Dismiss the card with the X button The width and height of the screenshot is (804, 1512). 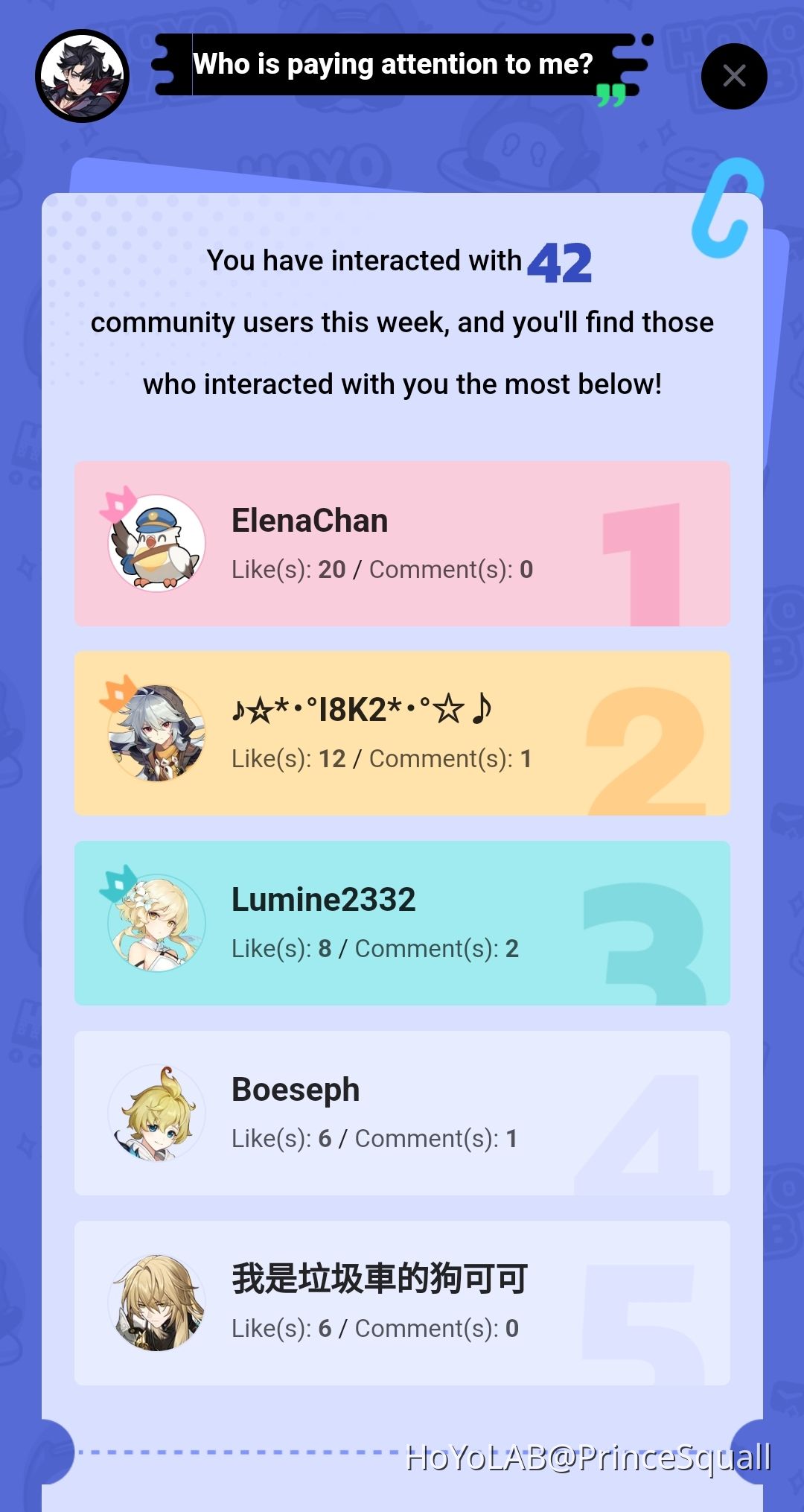734,76
